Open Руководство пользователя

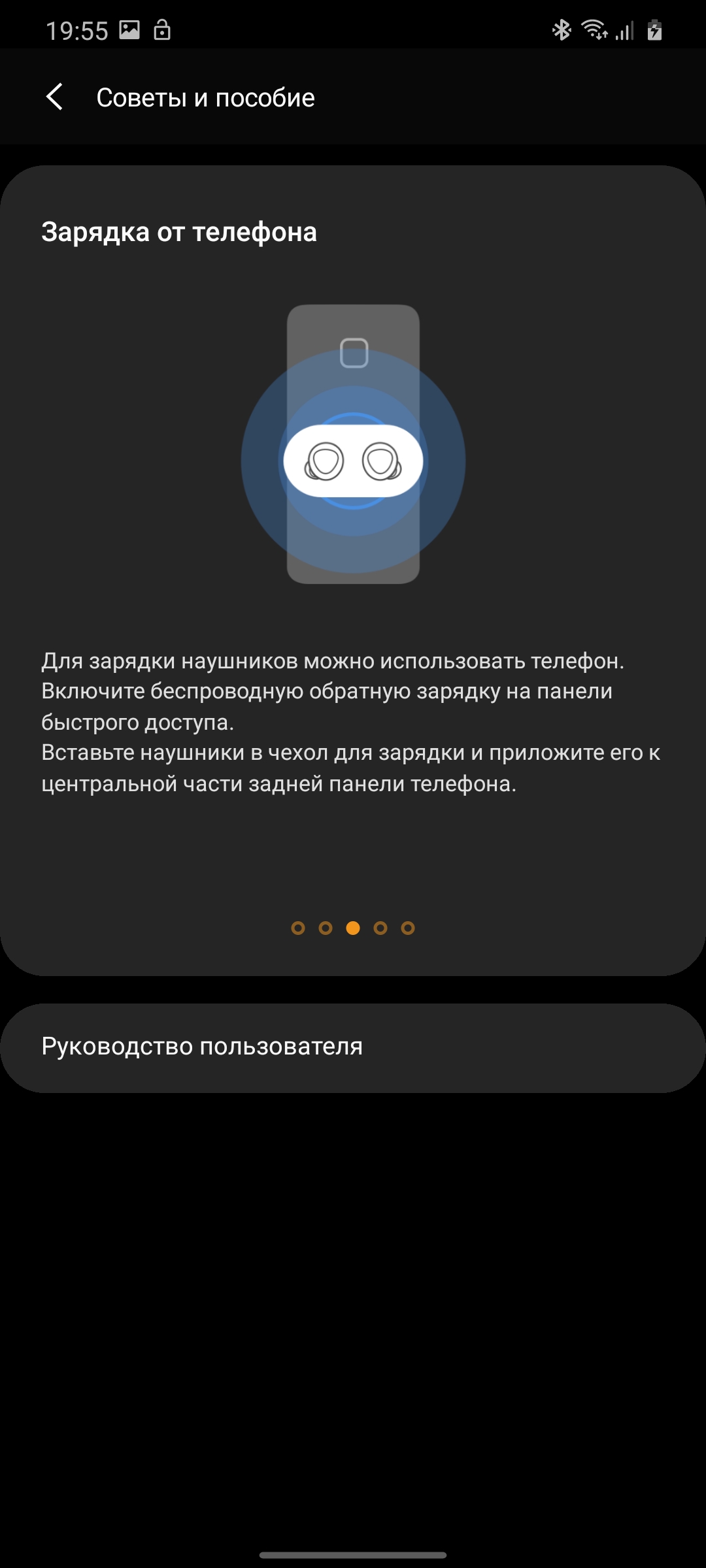coord(353,1047)
